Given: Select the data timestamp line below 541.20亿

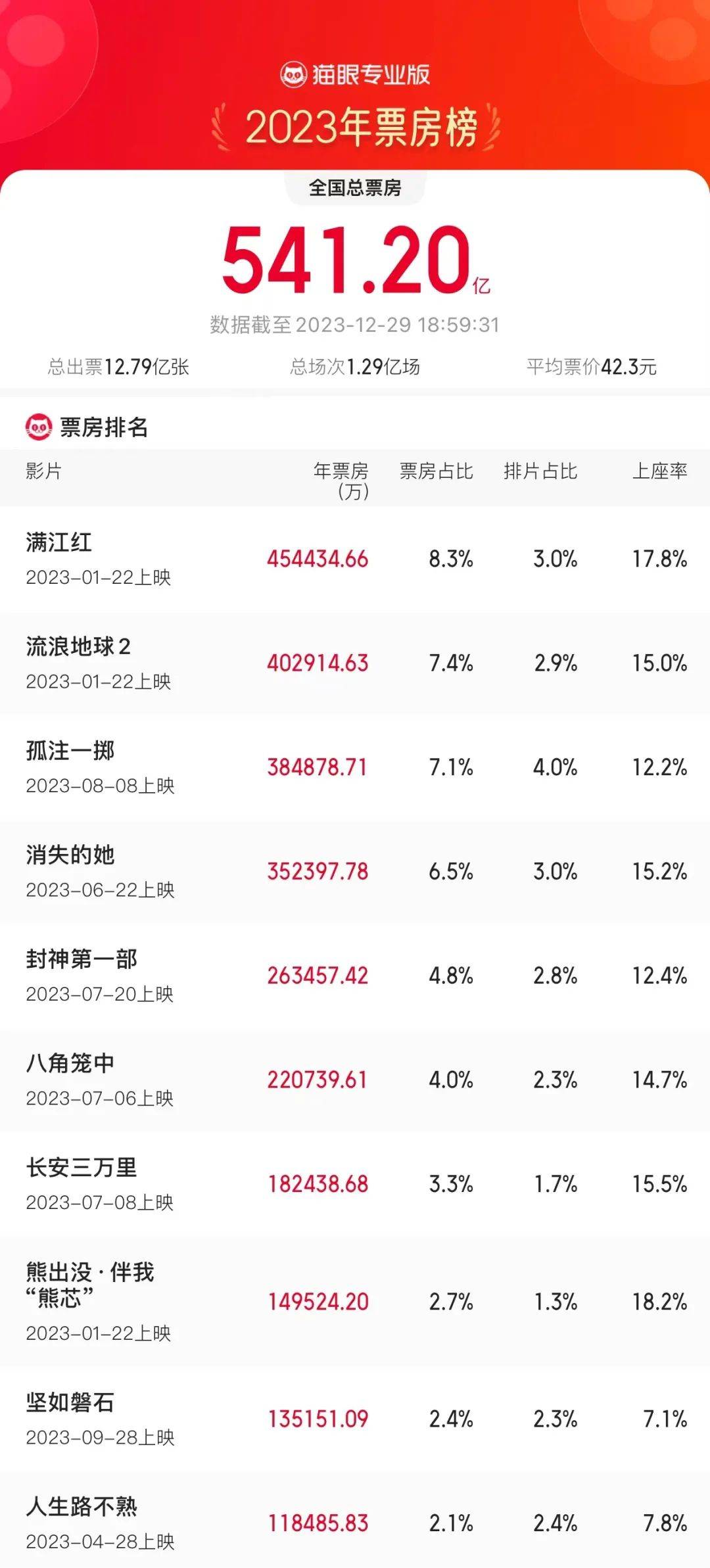Looking at the screenshot, I should pos(355,322).
